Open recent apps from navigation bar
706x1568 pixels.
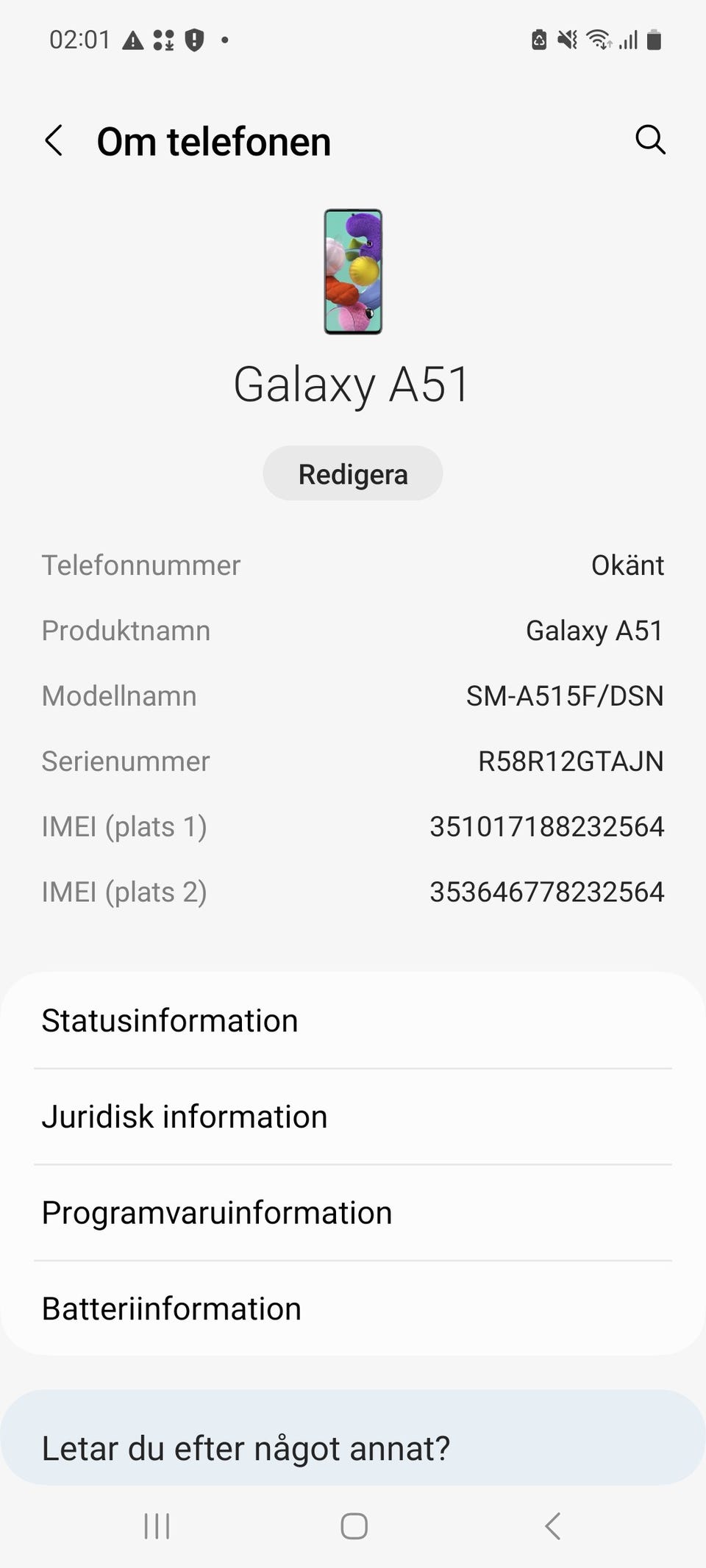(x=156, y=1525)
